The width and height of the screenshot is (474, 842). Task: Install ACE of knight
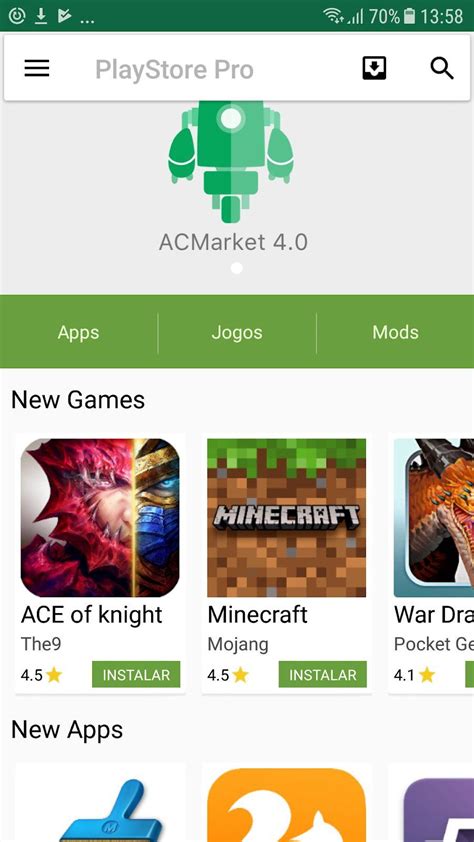pyautogui.click(x=136, y=674)
